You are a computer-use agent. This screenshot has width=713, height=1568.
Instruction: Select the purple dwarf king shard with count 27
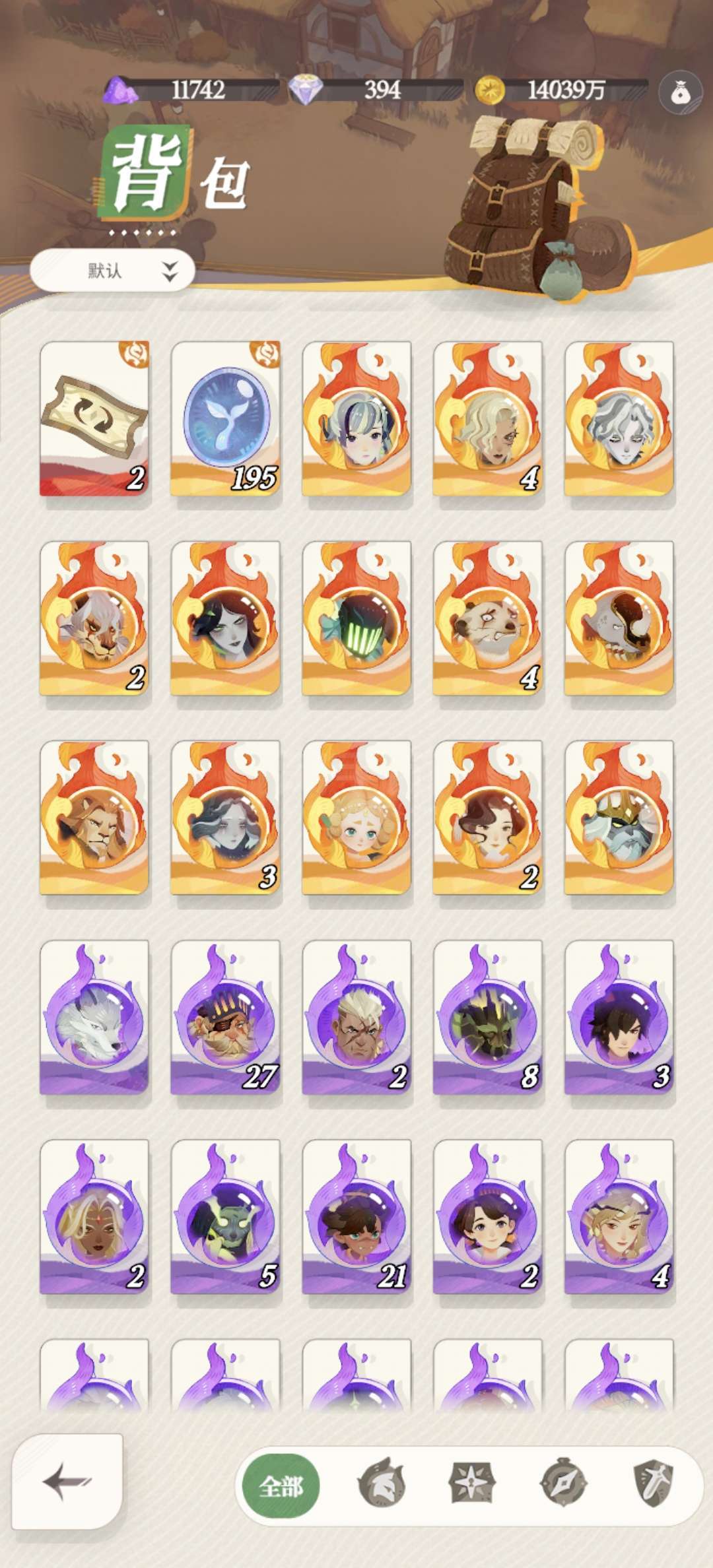click(226, 1018)
